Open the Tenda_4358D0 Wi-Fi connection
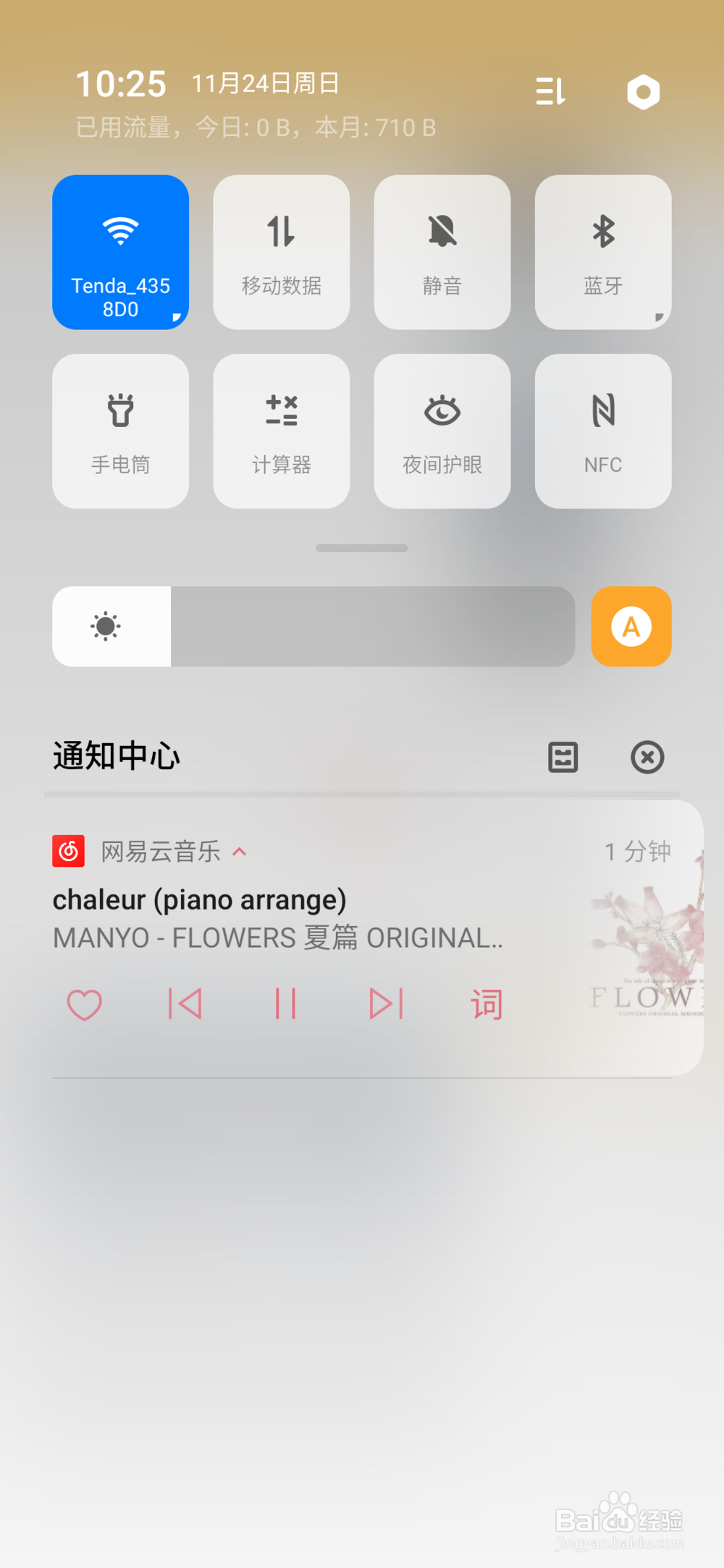 click(120, 253)
